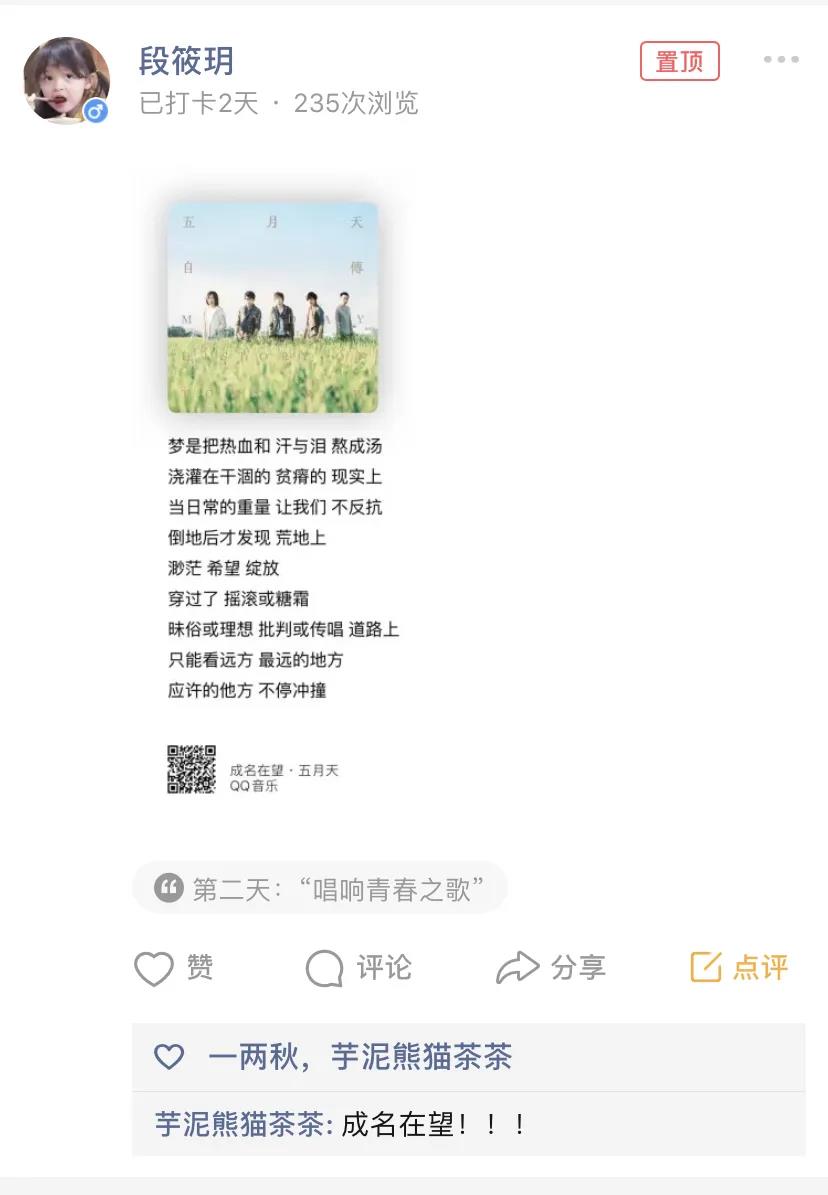Open the three-dot overflow menu
Viewport: 828px width, 1195px height.
781,60
